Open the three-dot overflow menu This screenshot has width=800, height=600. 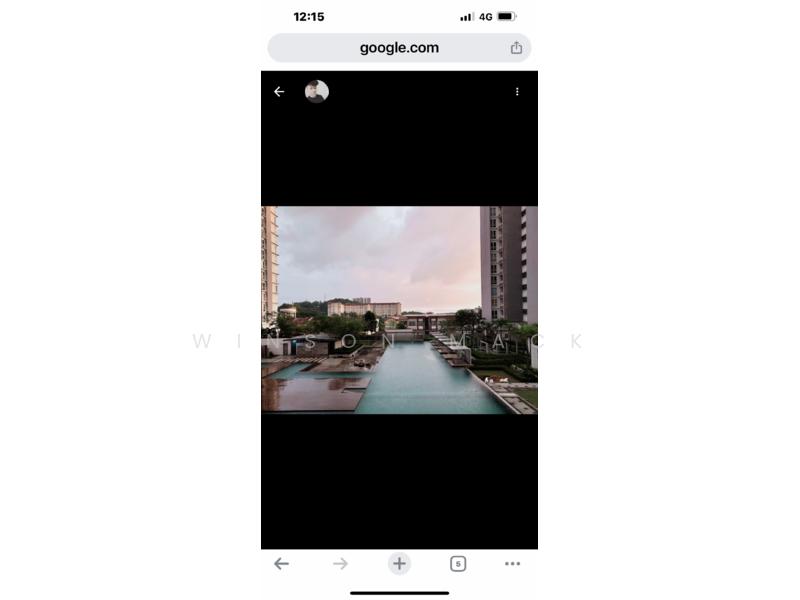coord(517,91)
